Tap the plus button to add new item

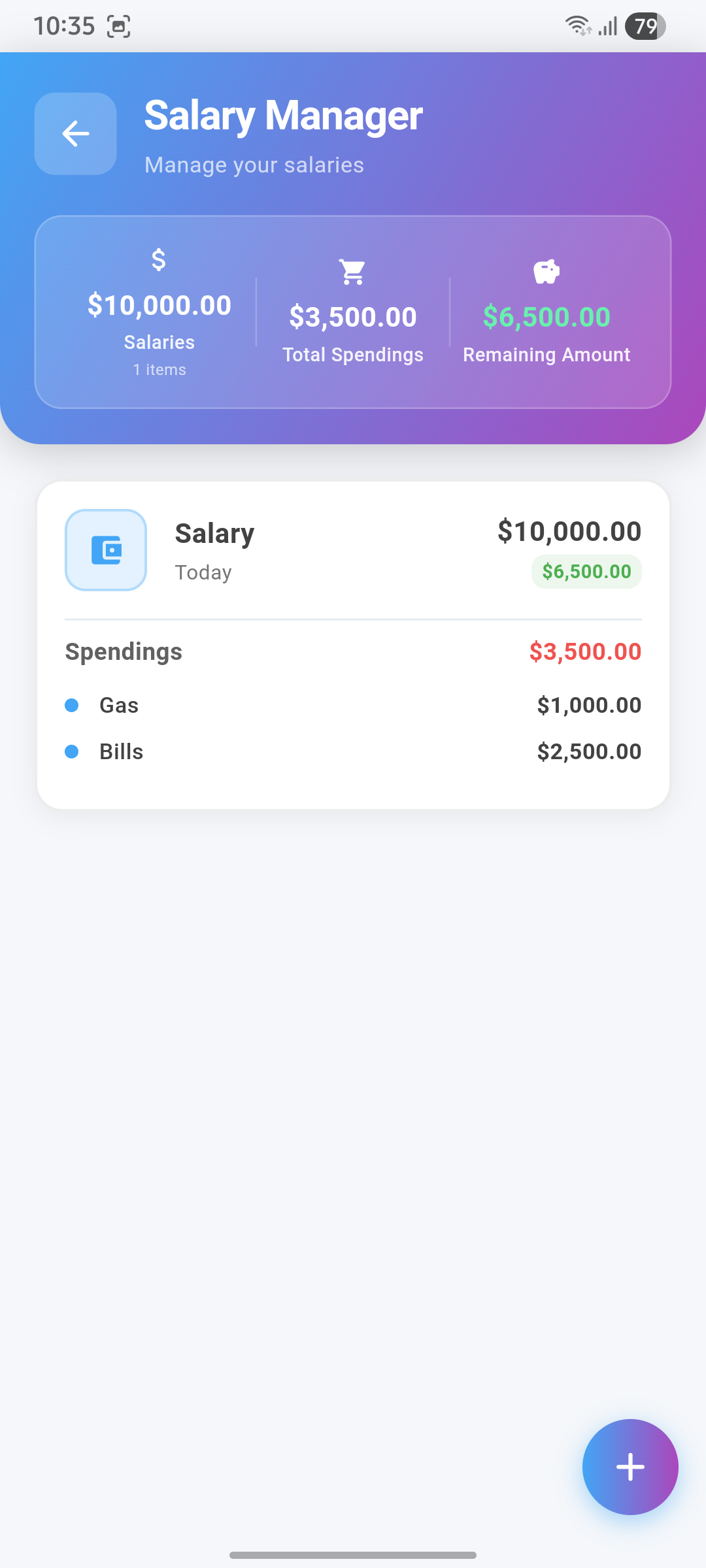click(630, 1466)
